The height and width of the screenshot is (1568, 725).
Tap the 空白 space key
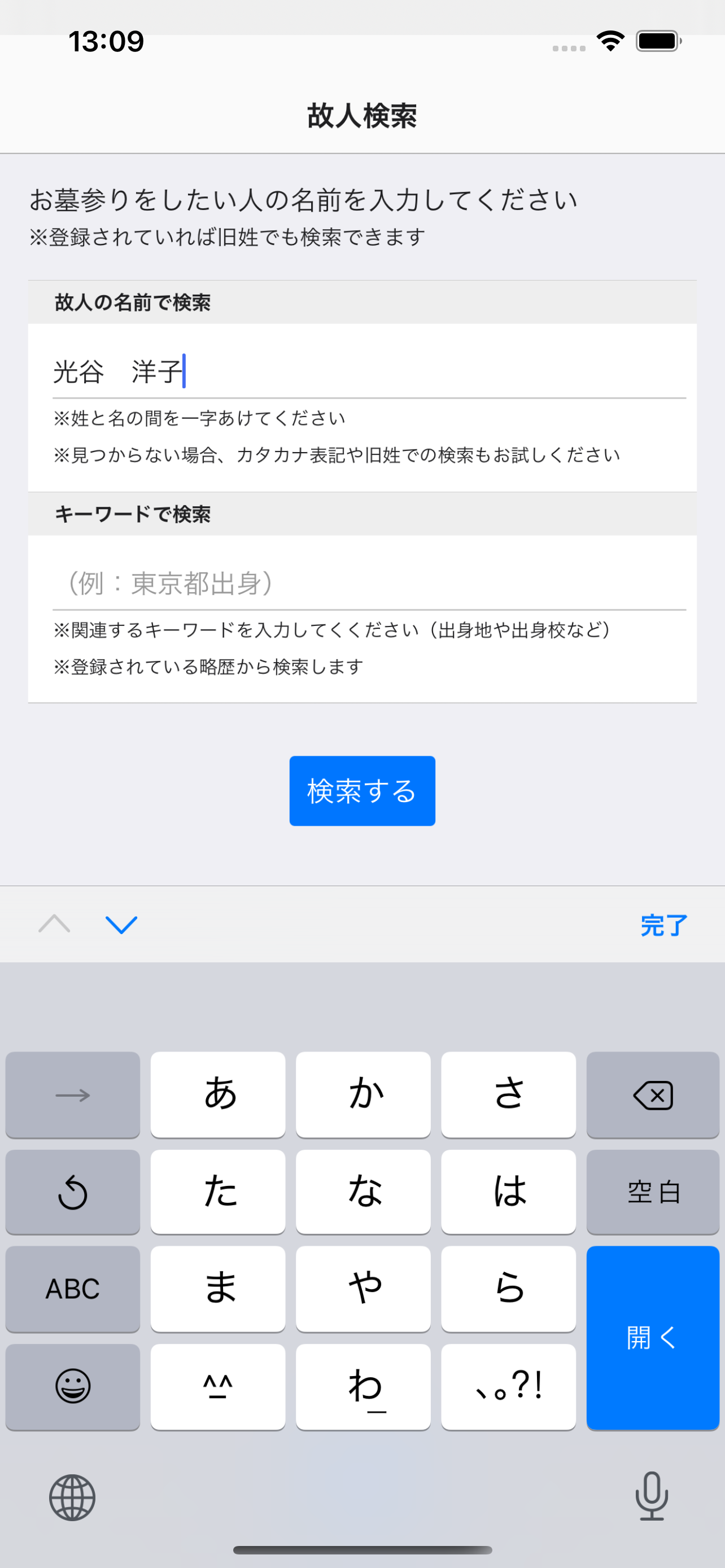coord(653,1192)
